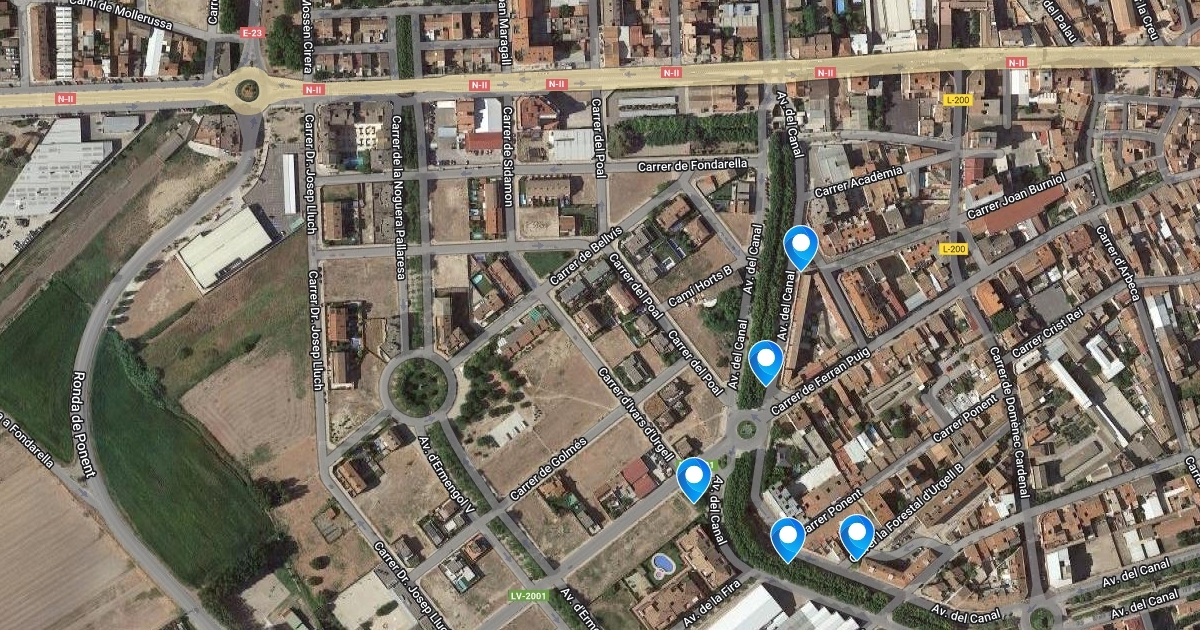
Task: Tap the pin at Carrer d'Ivars d'Urgell end
Action: pyautogui.click(x=694, y=478)
